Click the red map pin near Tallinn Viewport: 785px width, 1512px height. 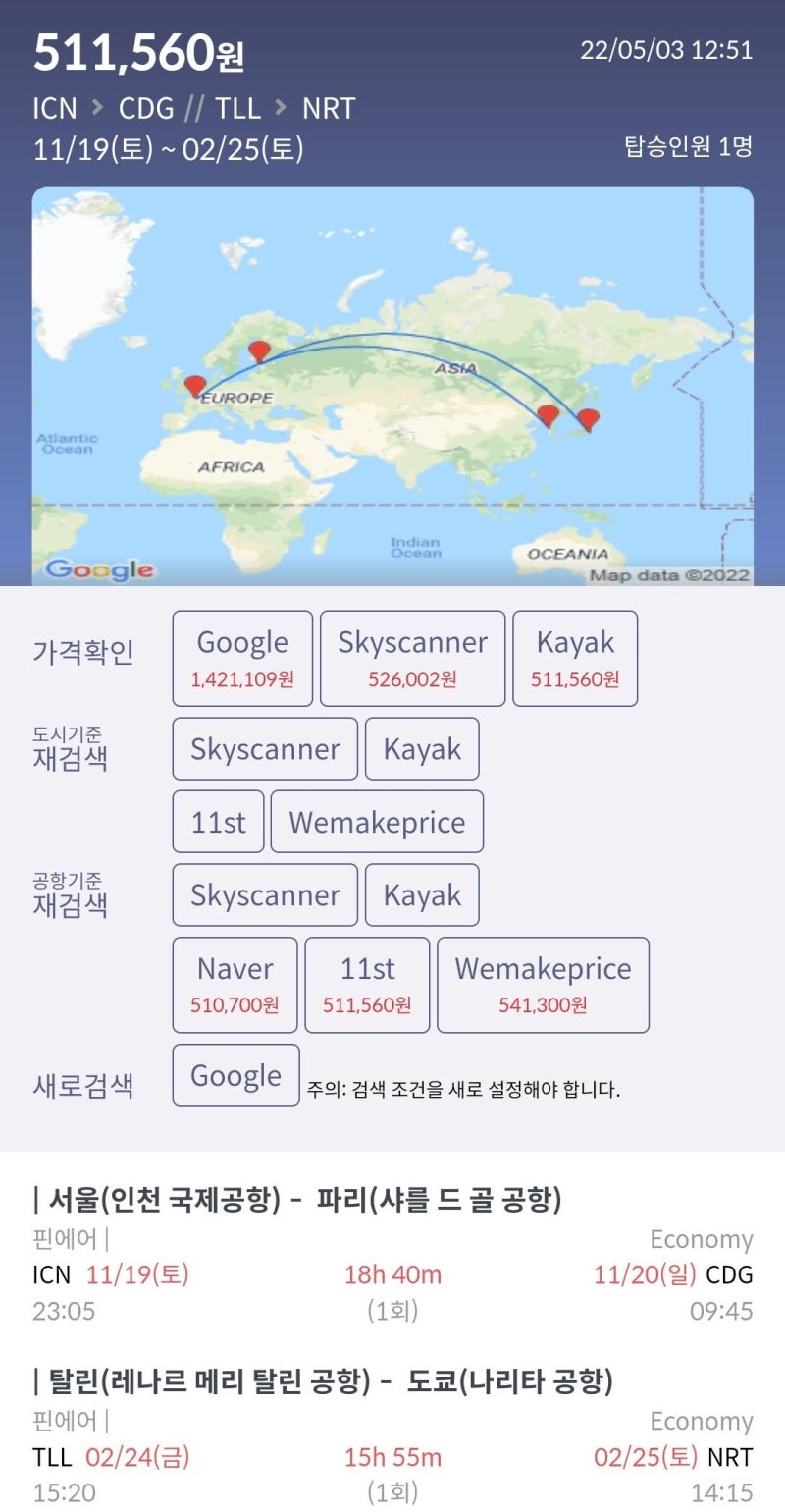click(259, 349)
